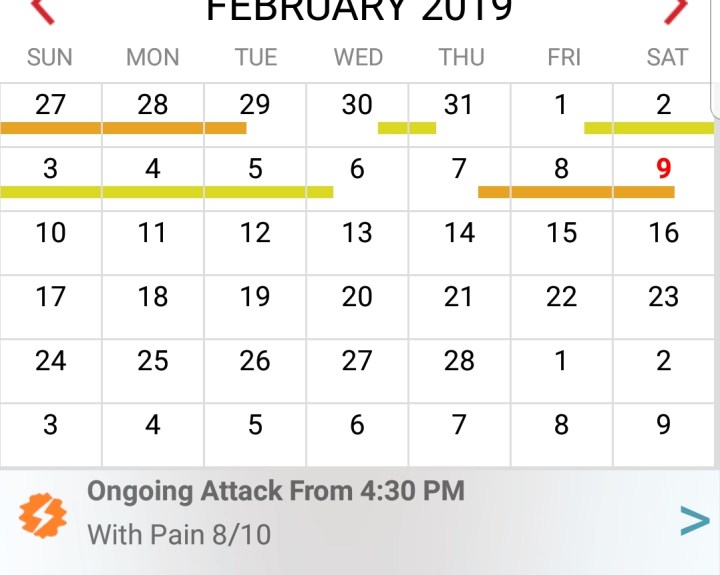Viewport: 720px width, 575px height.
Task: Open January 30 in the calendar
Action: (357, 105)
